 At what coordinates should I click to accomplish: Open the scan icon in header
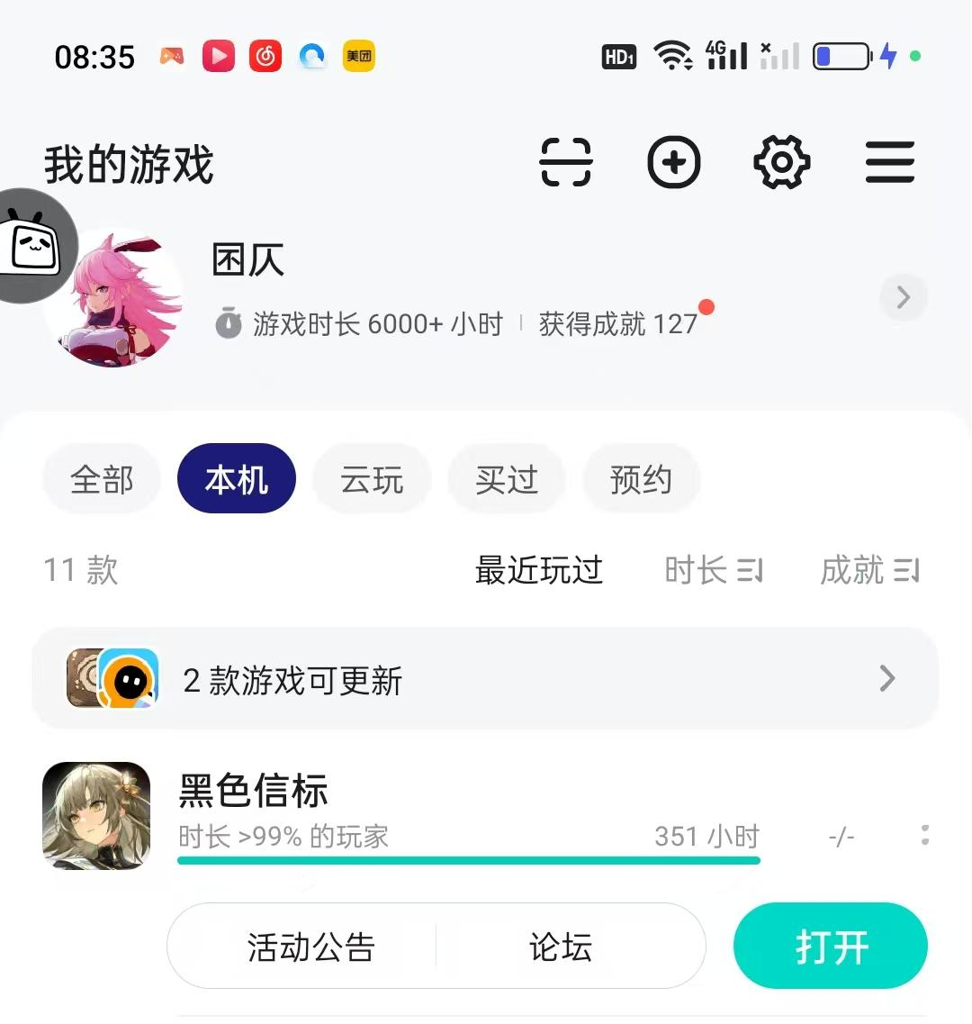point(566,162)
